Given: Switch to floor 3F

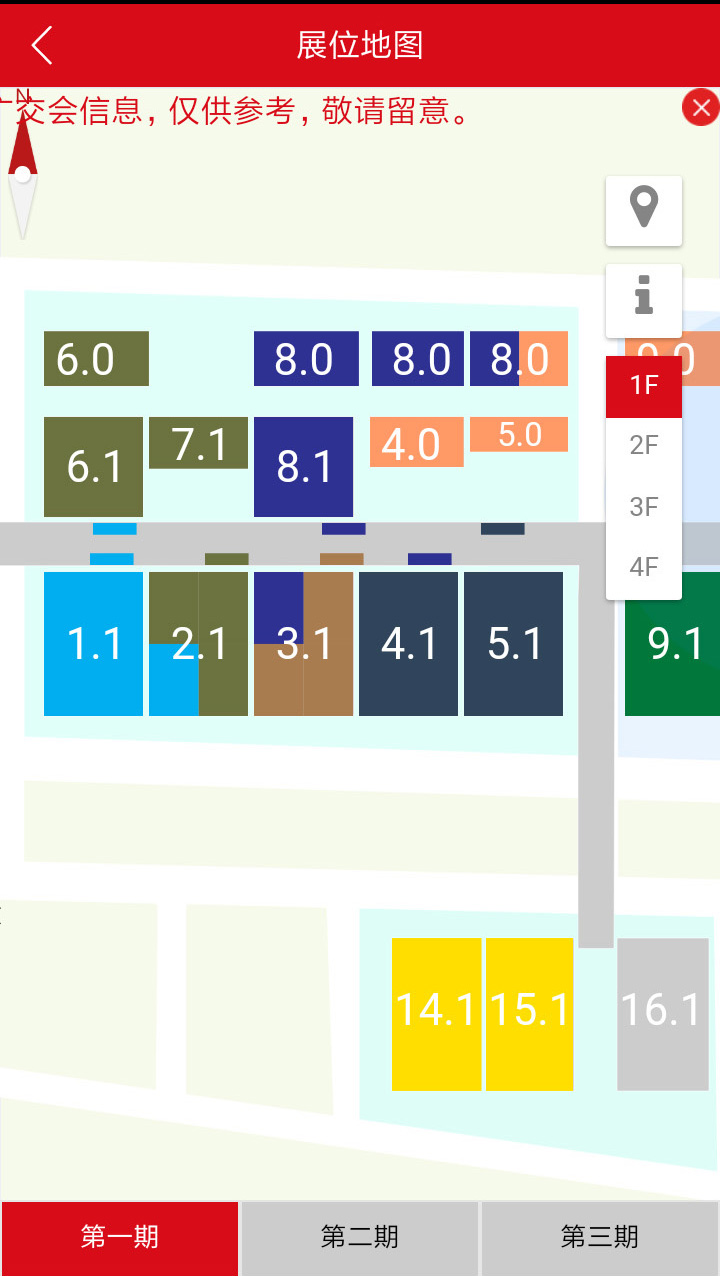Looking at the screenshot, I should (644, 507).
